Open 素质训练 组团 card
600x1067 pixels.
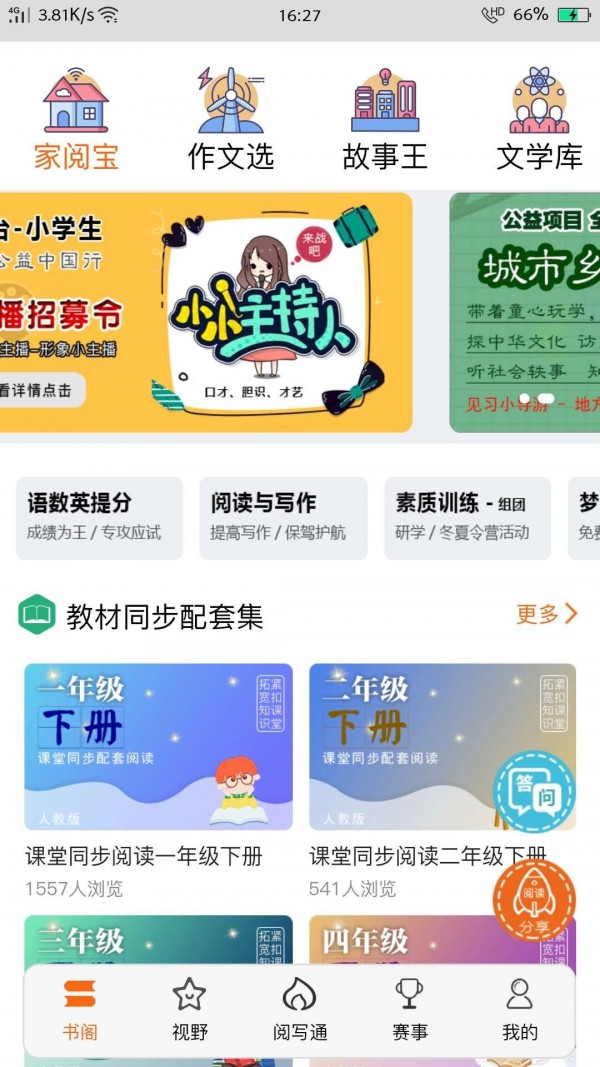coord(467,517)
